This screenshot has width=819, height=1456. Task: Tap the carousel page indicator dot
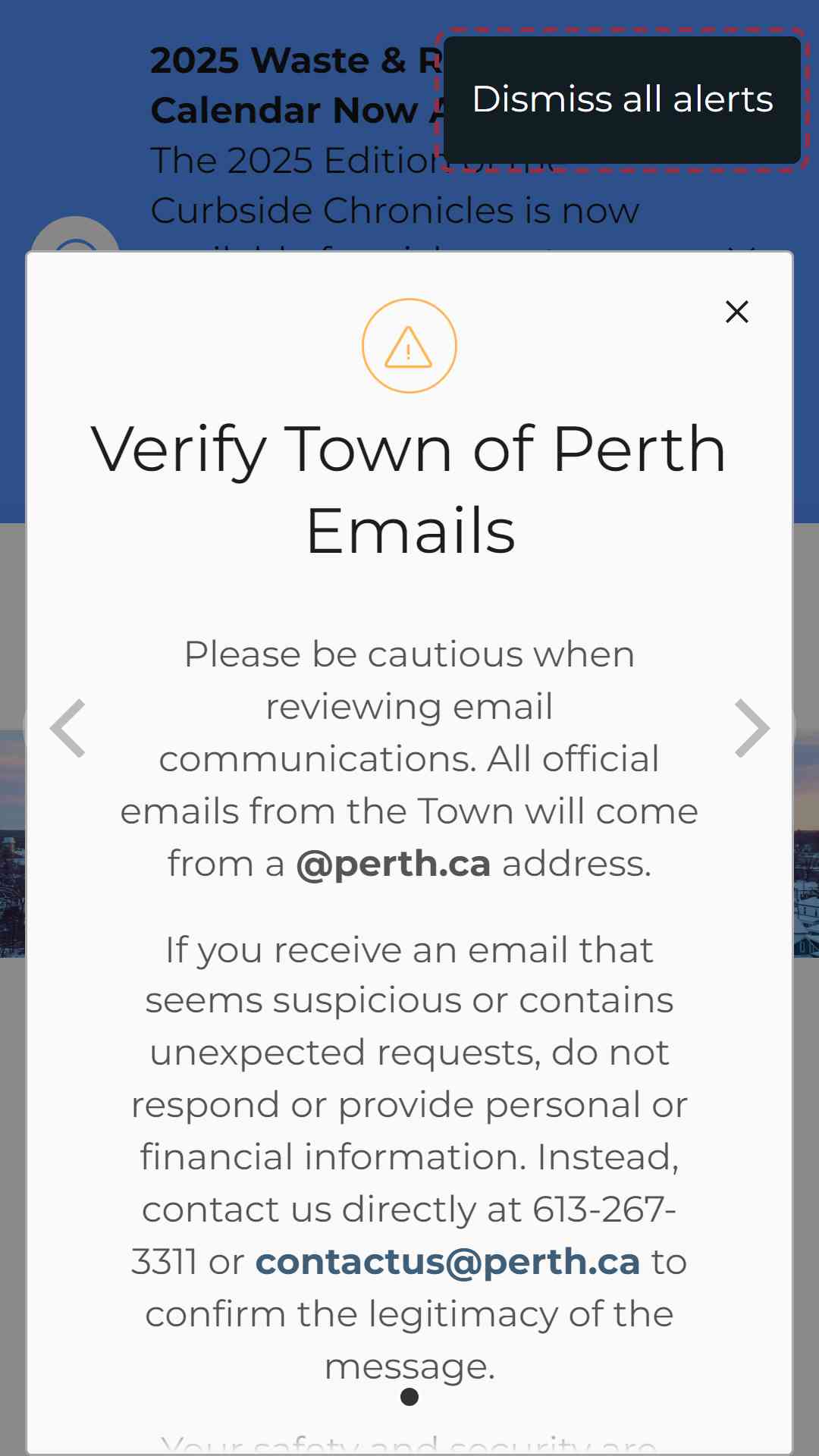409,1396
